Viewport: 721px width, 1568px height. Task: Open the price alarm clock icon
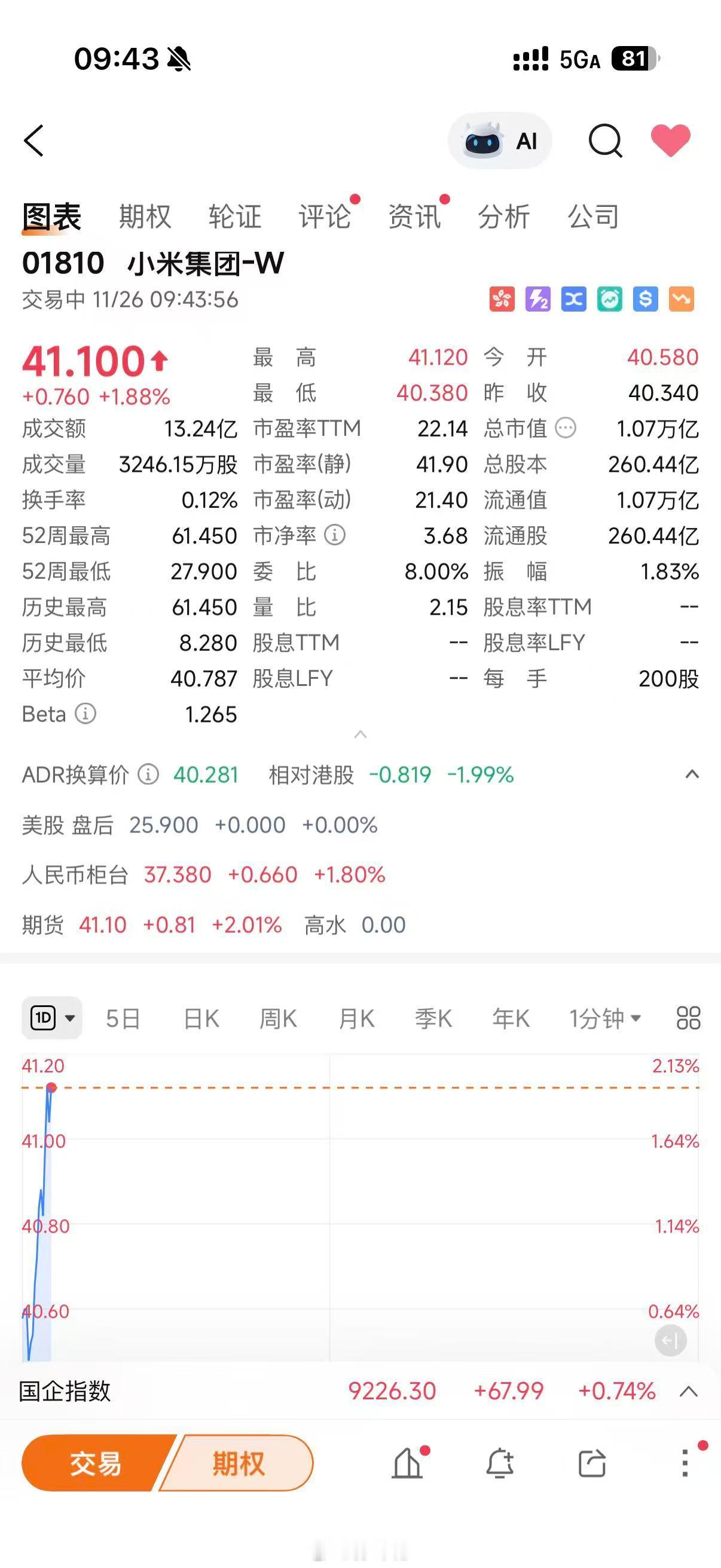click(610, 298)
